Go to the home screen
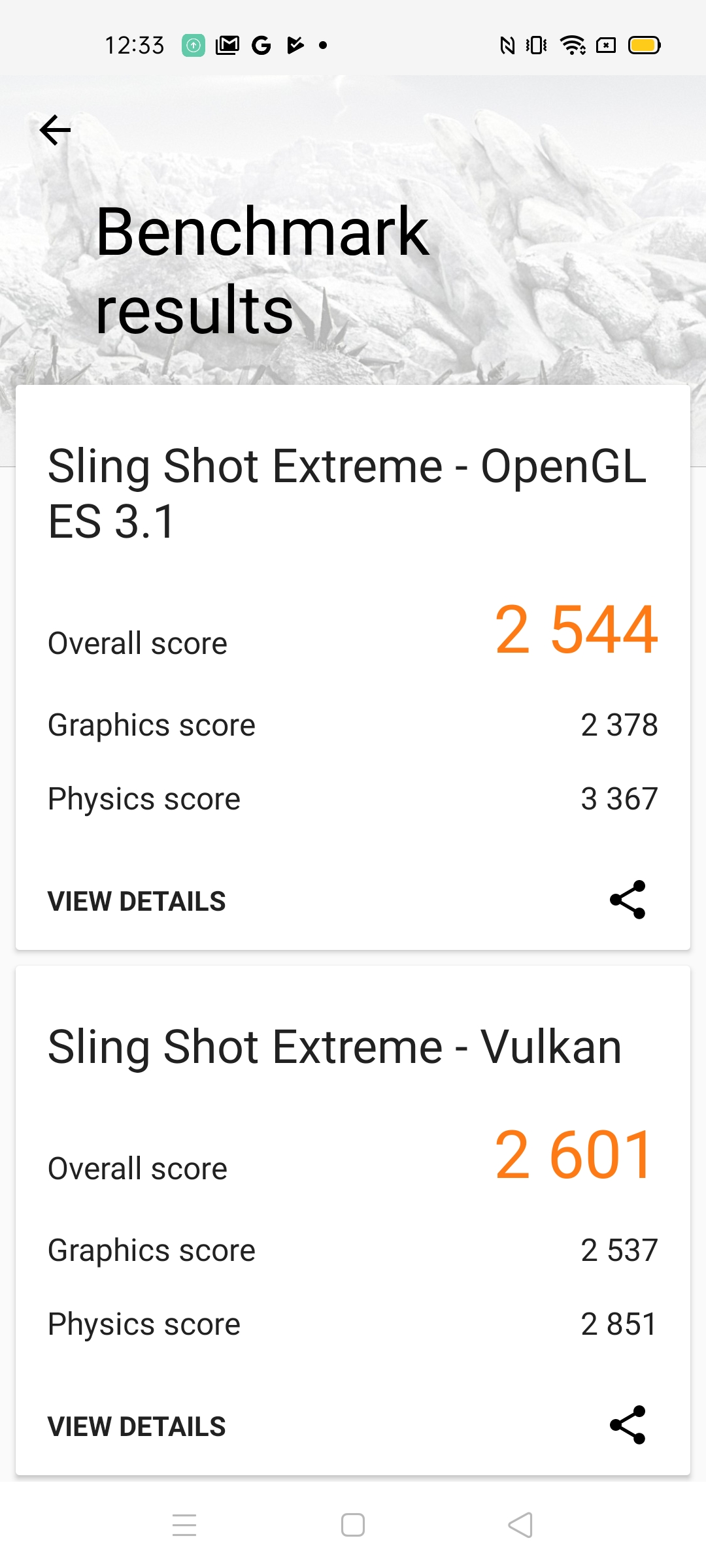 coord(353,1525)
